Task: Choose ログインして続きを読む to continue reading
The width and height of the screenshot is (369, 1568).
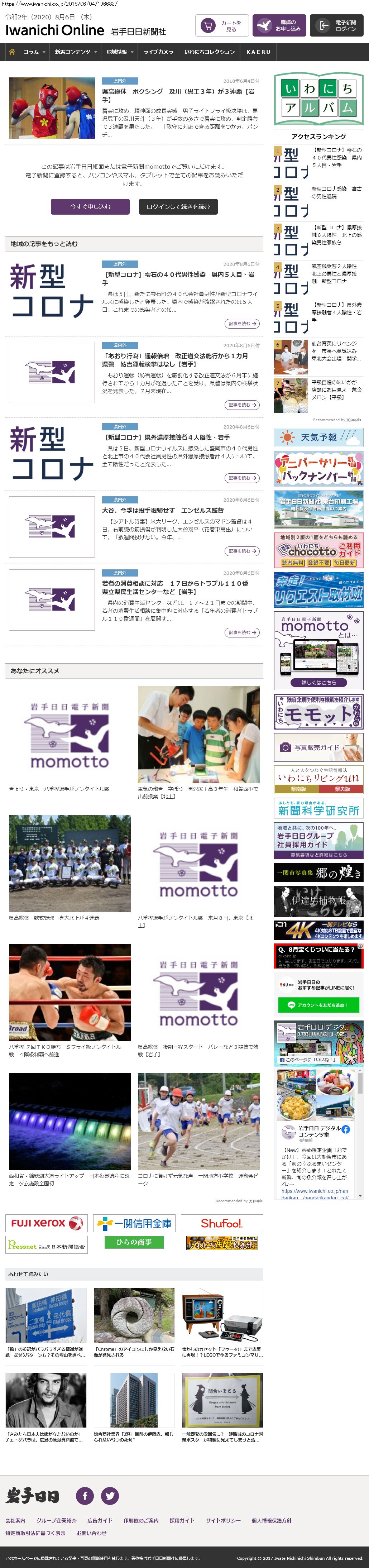Action: (x=178, y=207)
